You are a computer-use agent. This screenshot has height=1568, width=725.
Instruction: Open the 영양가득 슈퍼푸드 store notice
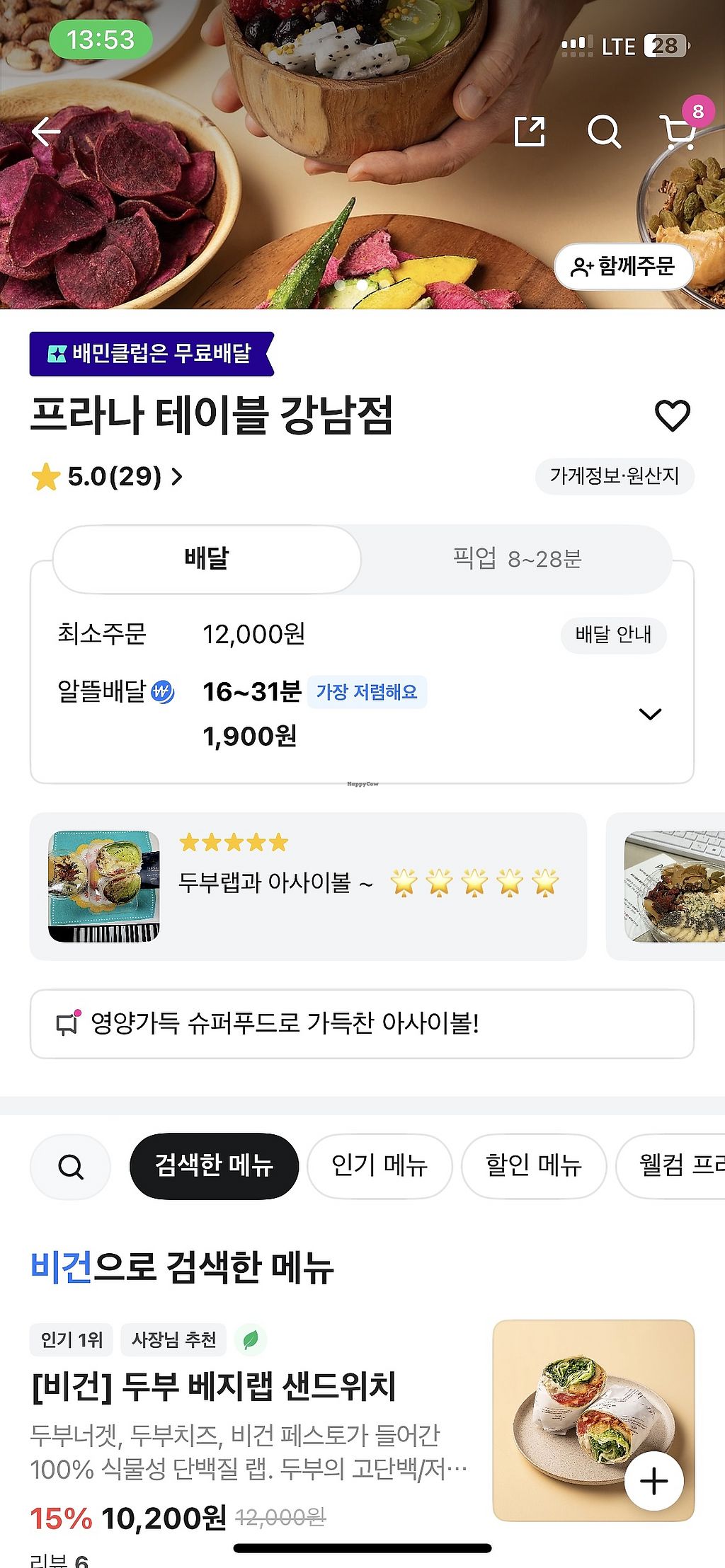pyautogui.click(x=362, y=1024)
